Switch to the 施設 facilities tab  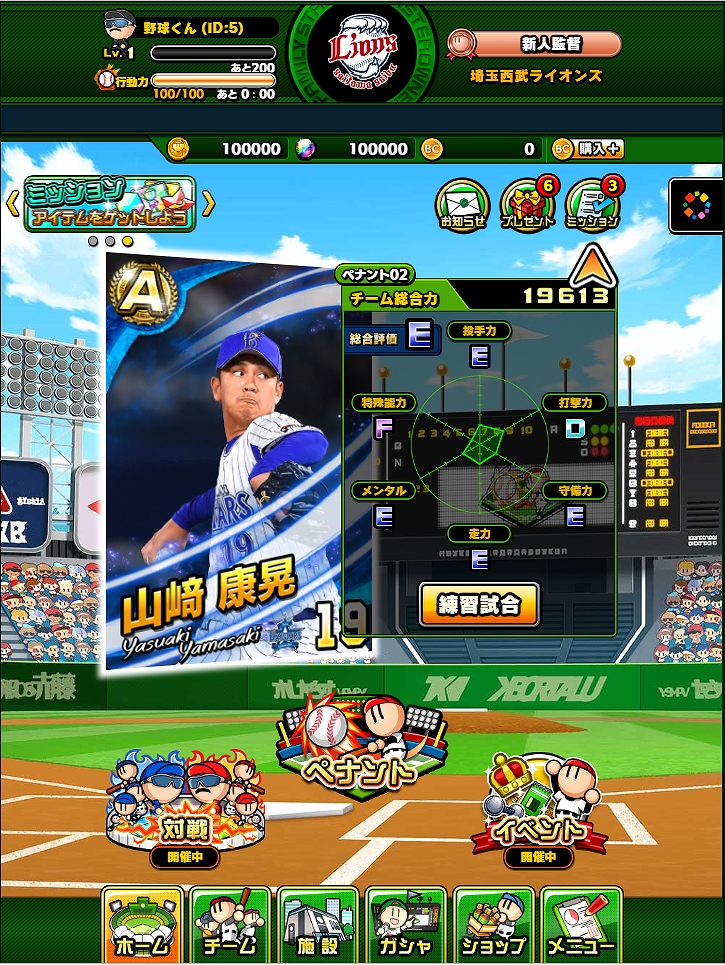[317, 926]
